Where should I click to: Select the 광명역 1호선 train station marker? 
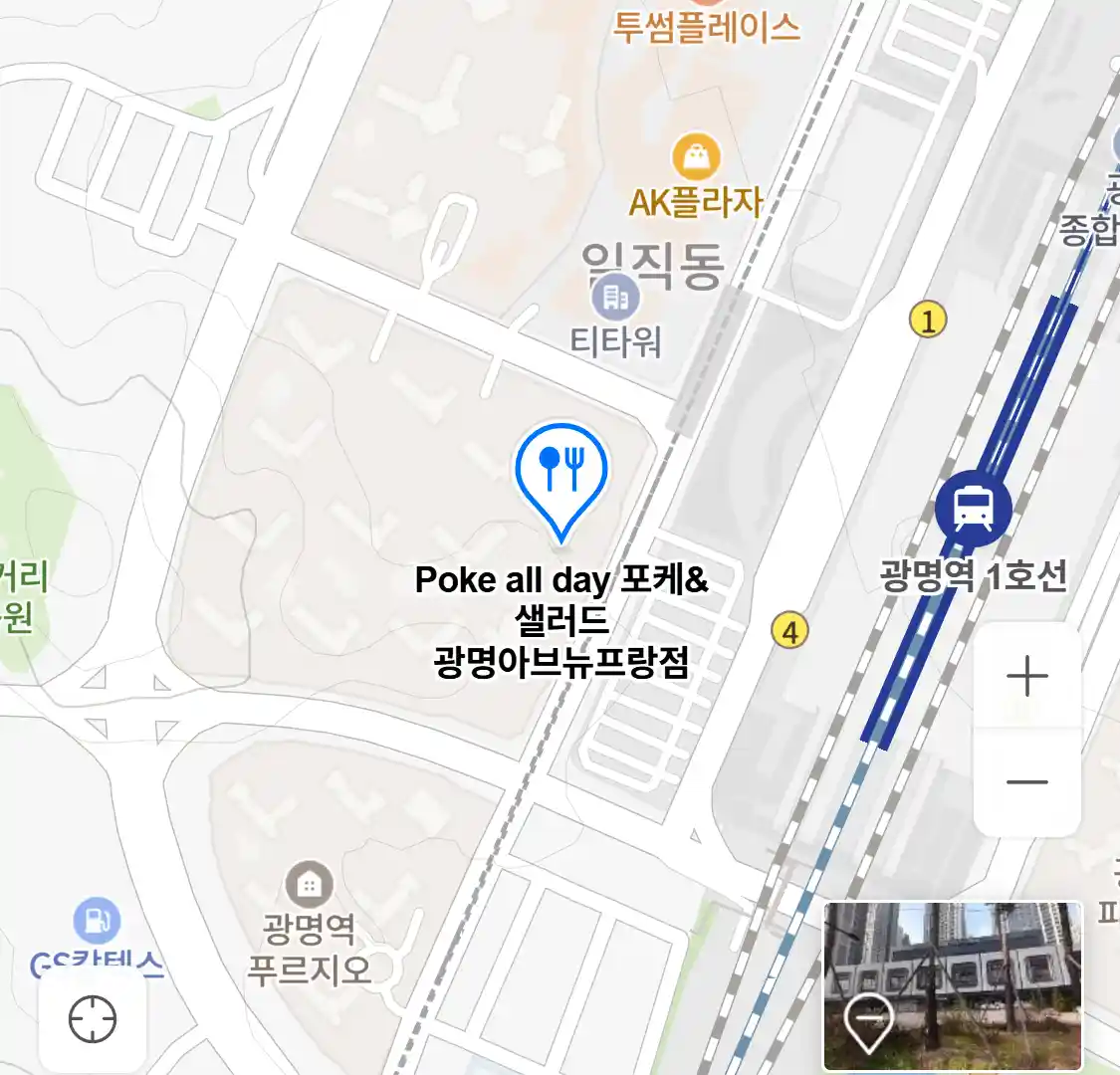pos(973,507)
